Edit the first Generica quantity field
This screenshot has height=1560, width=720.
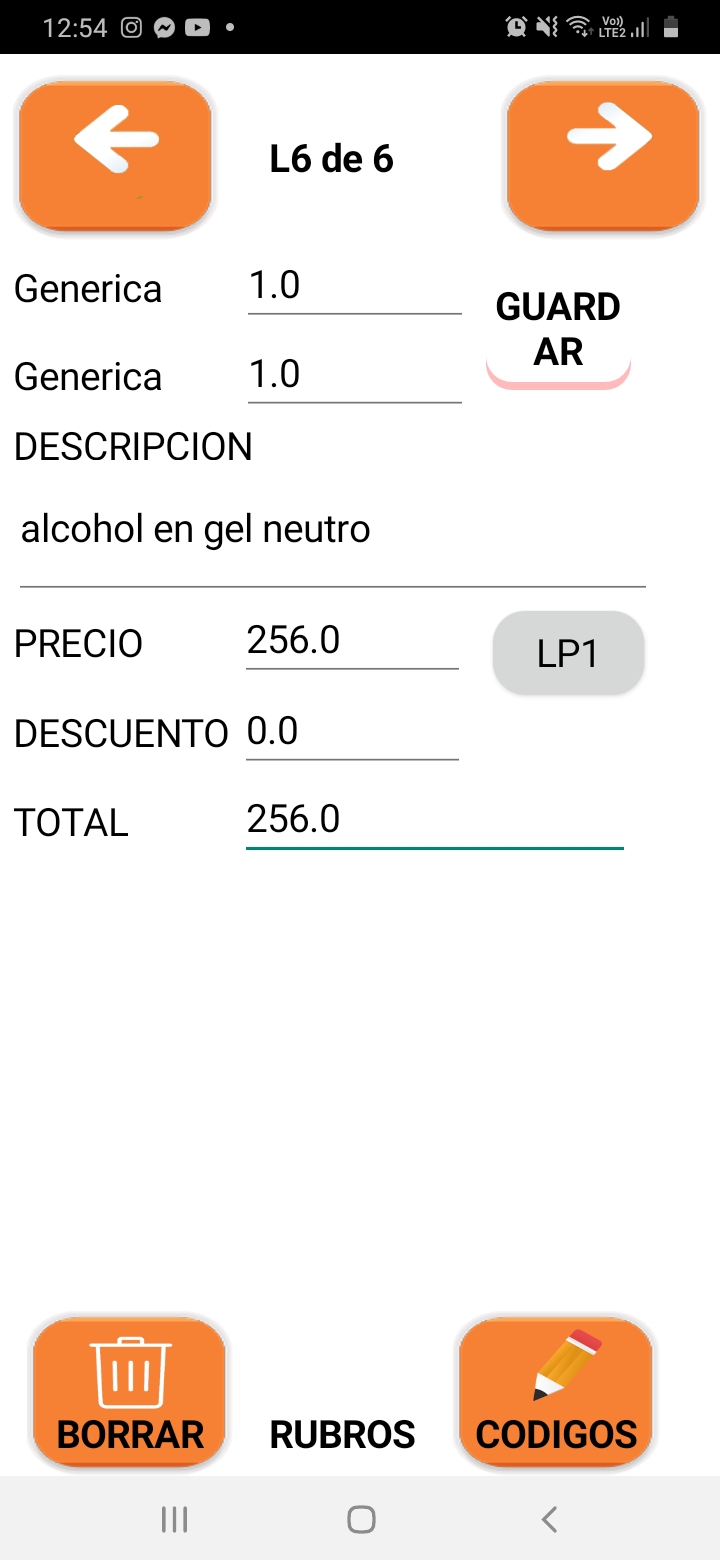(354, 288)
